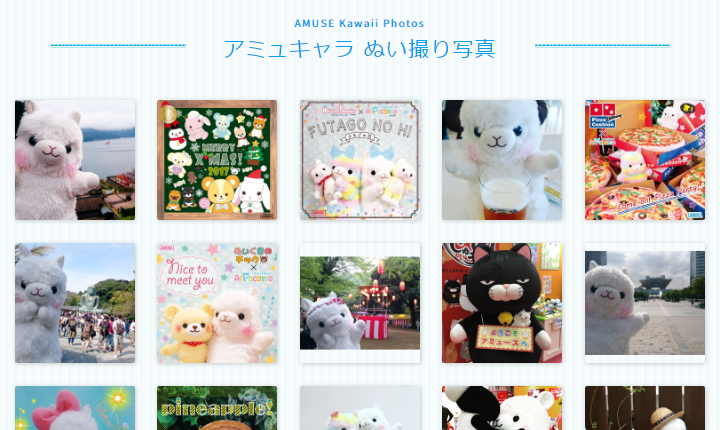
Task: Open the alpaca by the lake photo
Action: coord(75,160)
